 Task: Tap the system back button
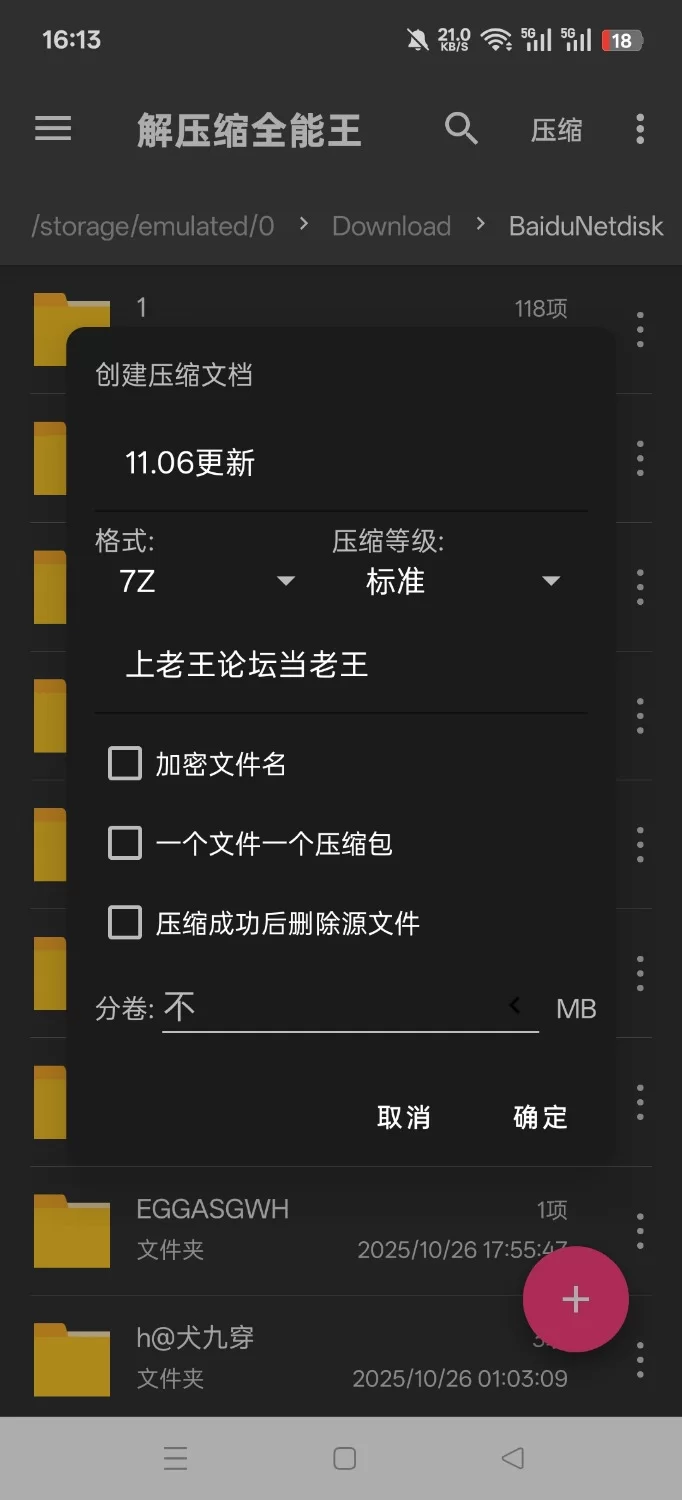pyautogui.click(x=513, y=1458)
